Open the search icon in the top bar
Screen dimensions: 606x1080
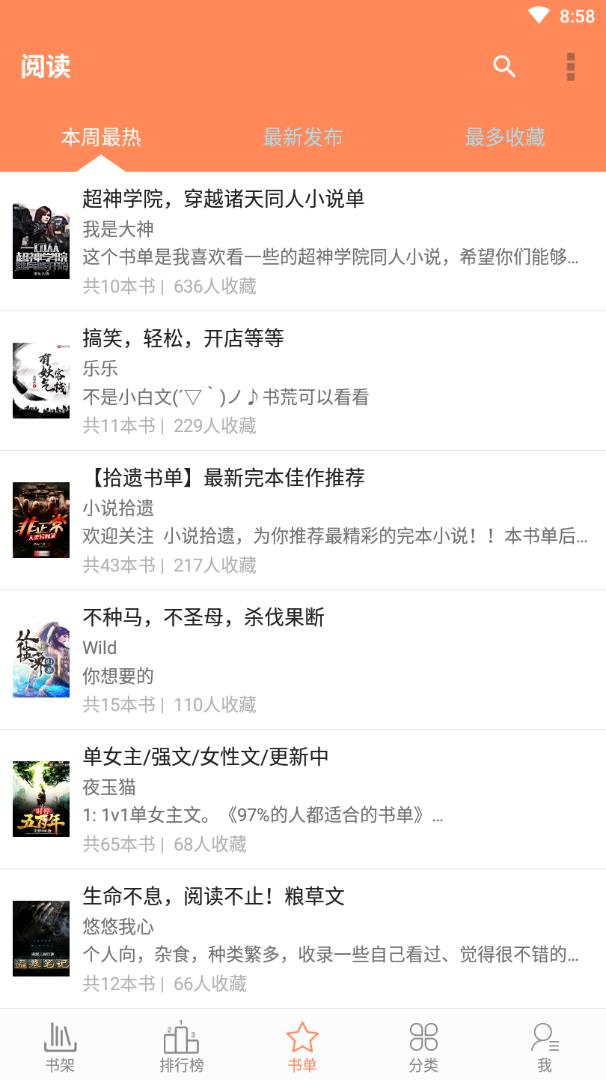504,67
